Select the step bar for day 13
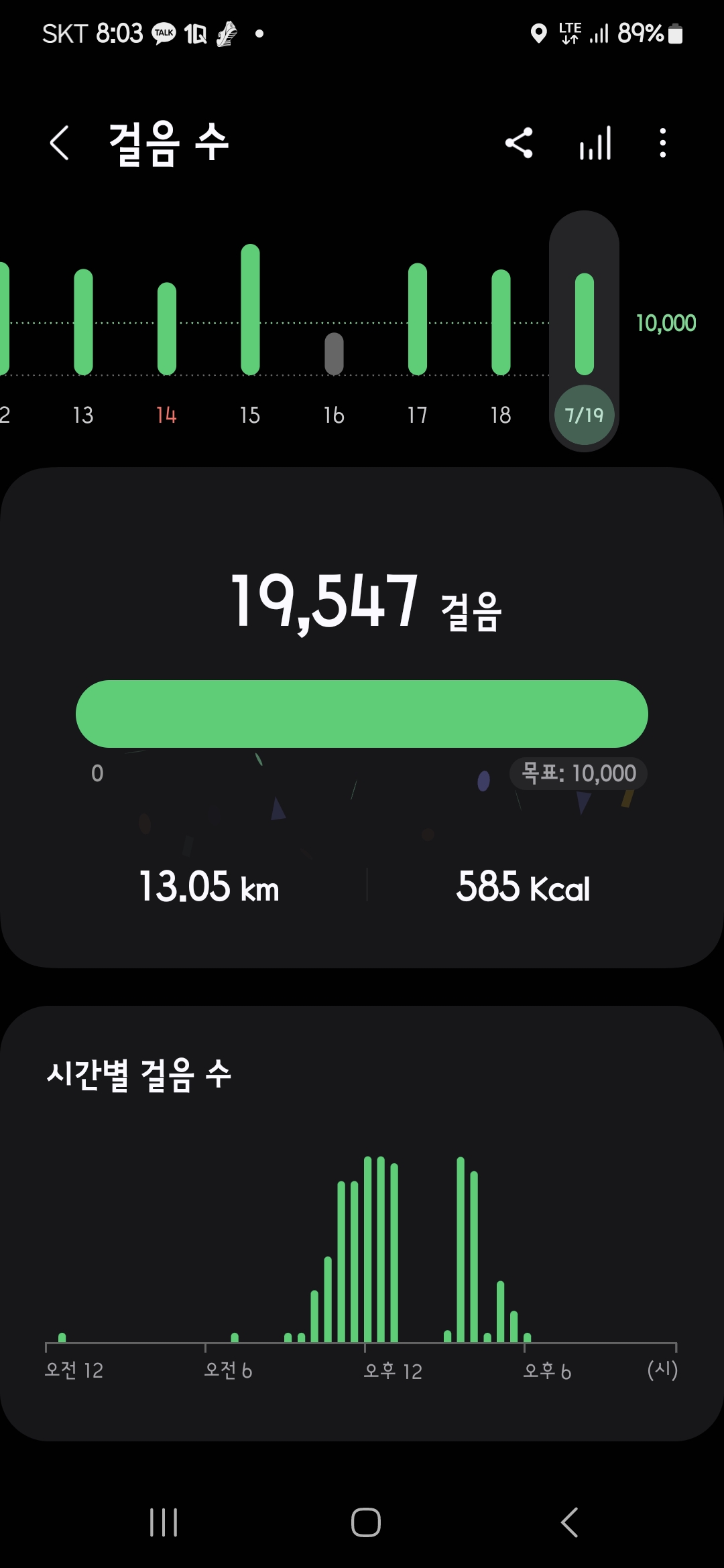 click(x=83, y=322)
